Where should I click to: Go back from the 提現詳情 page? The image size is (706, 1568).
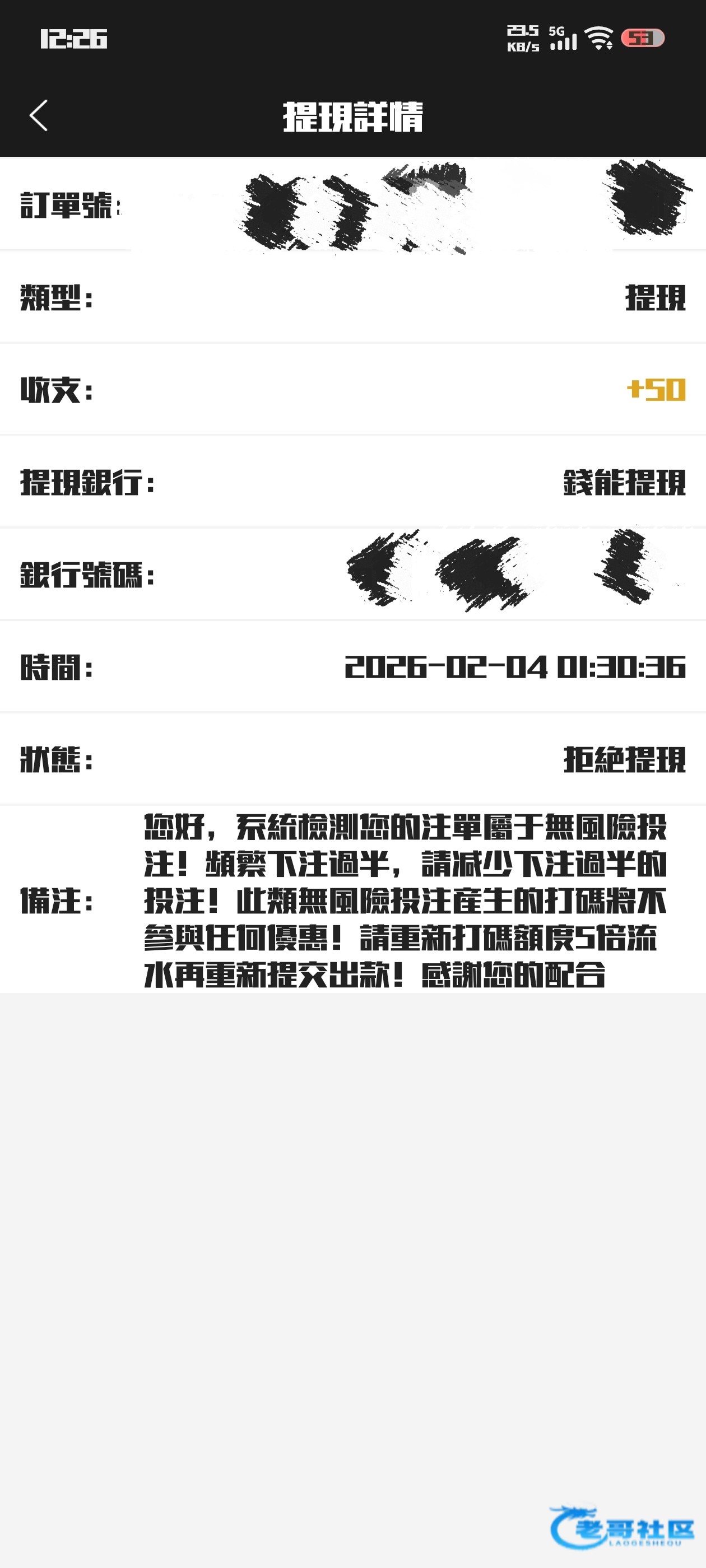[x=38, y=116]
